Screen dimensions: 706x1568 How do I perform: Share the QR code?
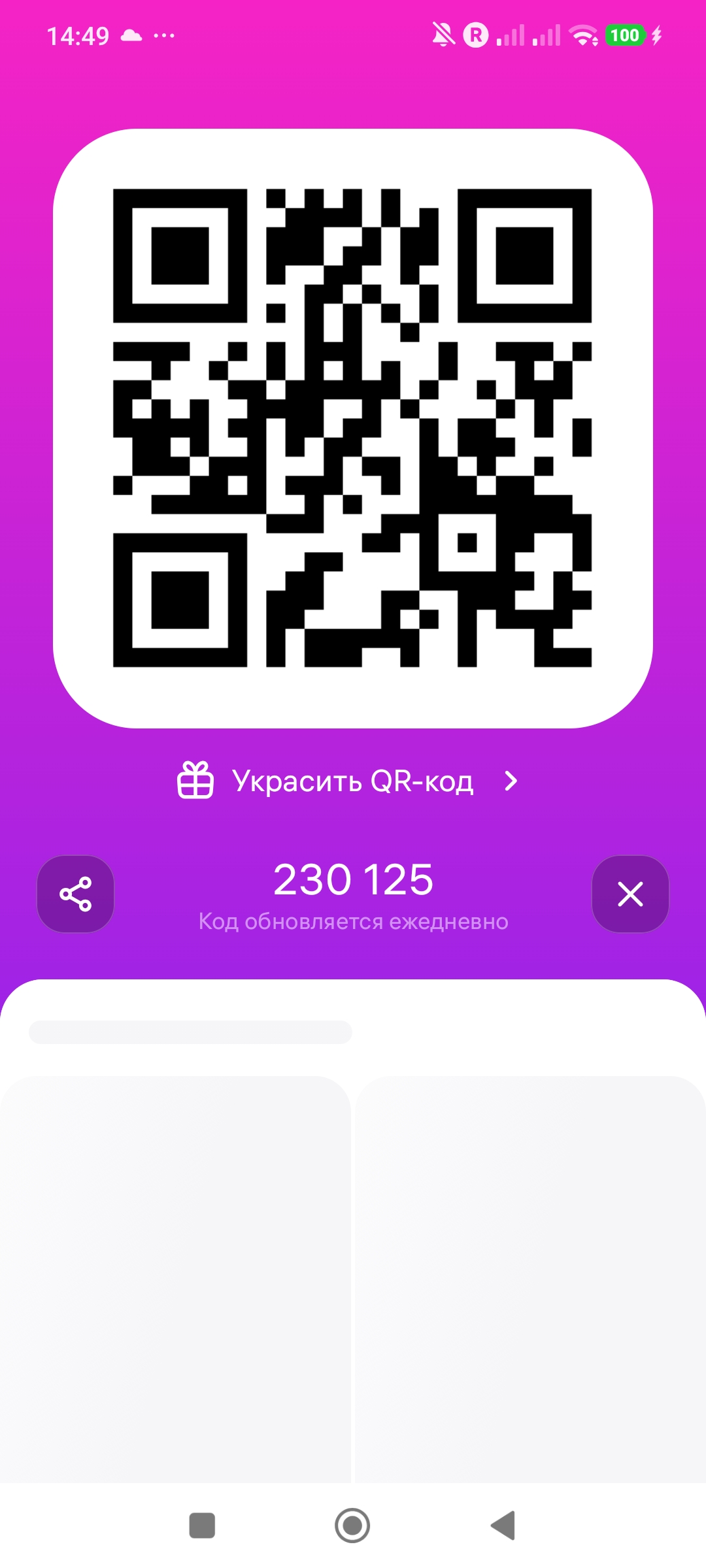(75, 894)
